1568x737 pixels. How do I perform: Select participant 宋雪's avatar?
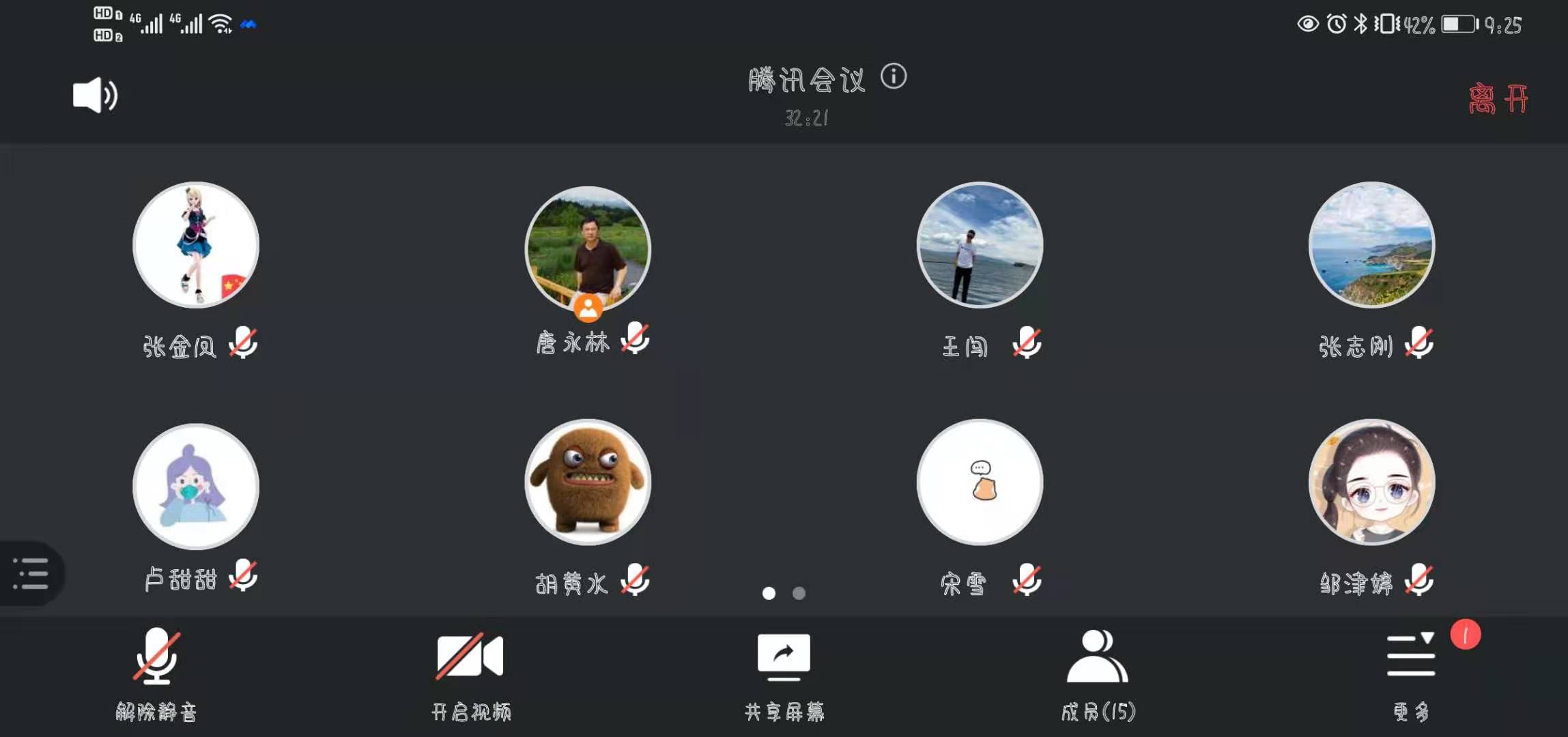(x=980, y=482)
